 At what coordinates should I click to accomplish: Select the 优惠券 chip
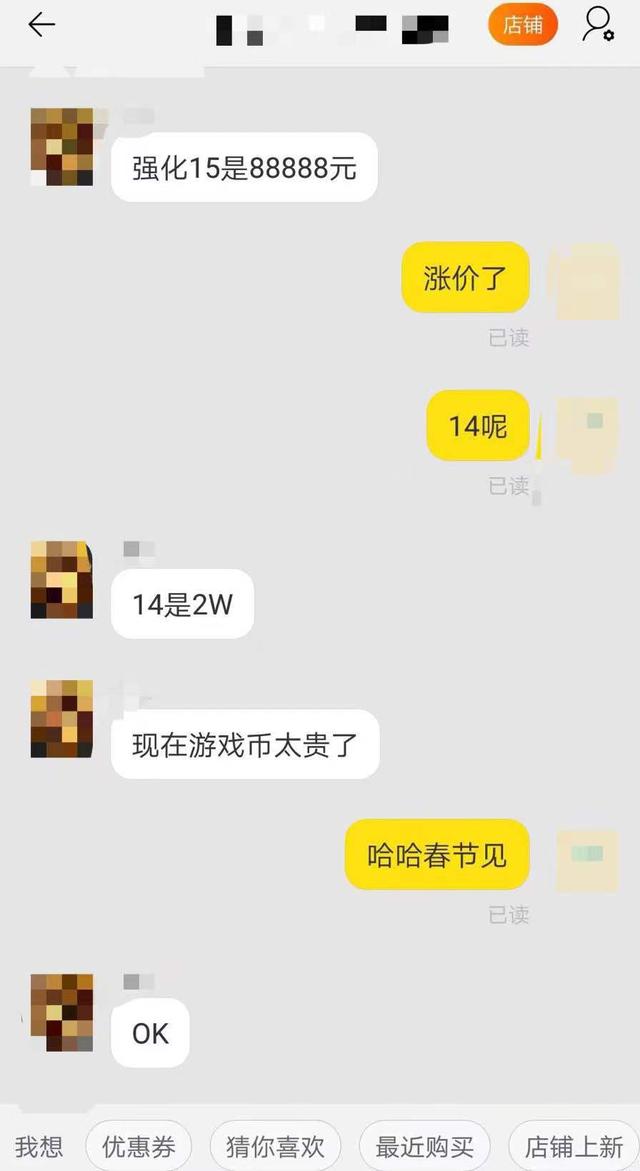[138, 1146]
